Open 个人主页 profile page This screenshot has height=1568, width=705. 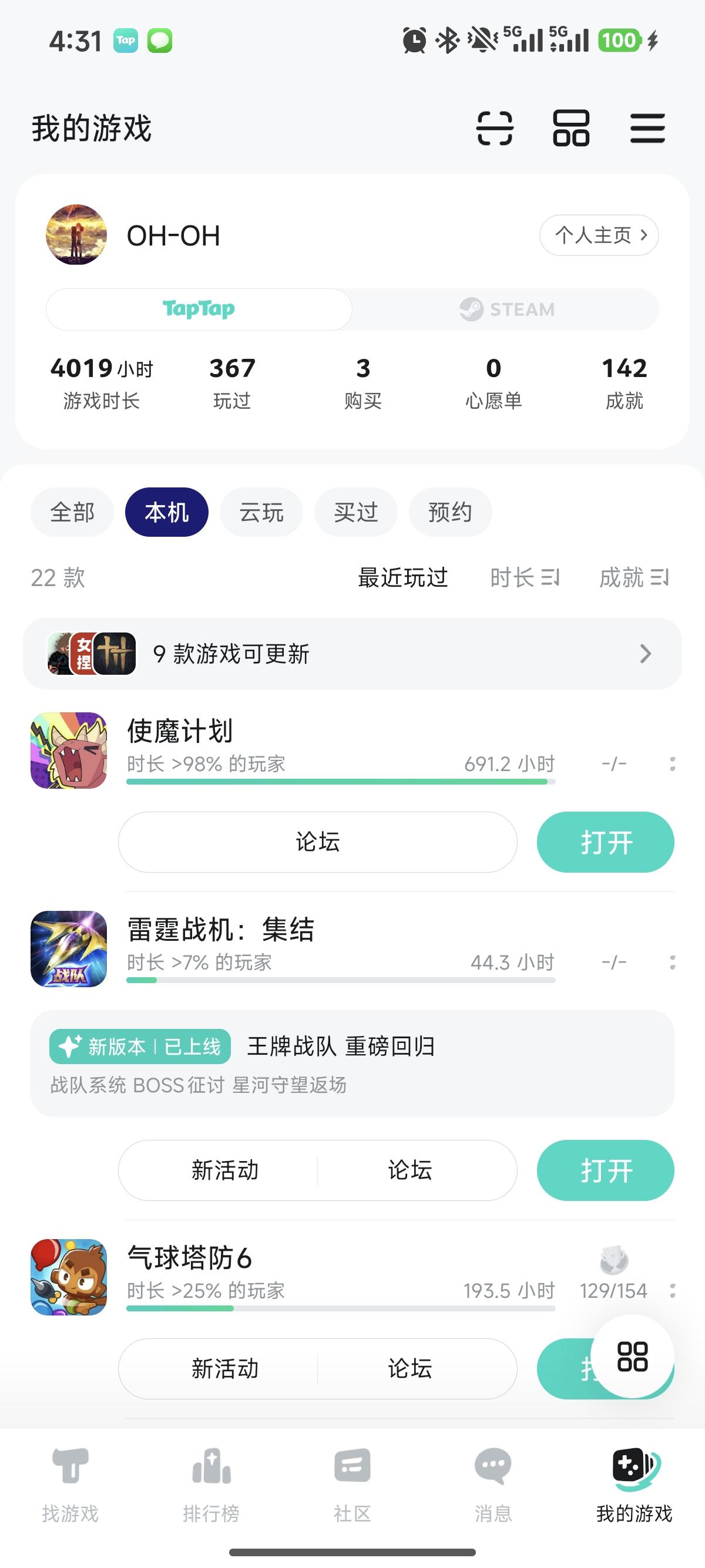tap(599, 235)
